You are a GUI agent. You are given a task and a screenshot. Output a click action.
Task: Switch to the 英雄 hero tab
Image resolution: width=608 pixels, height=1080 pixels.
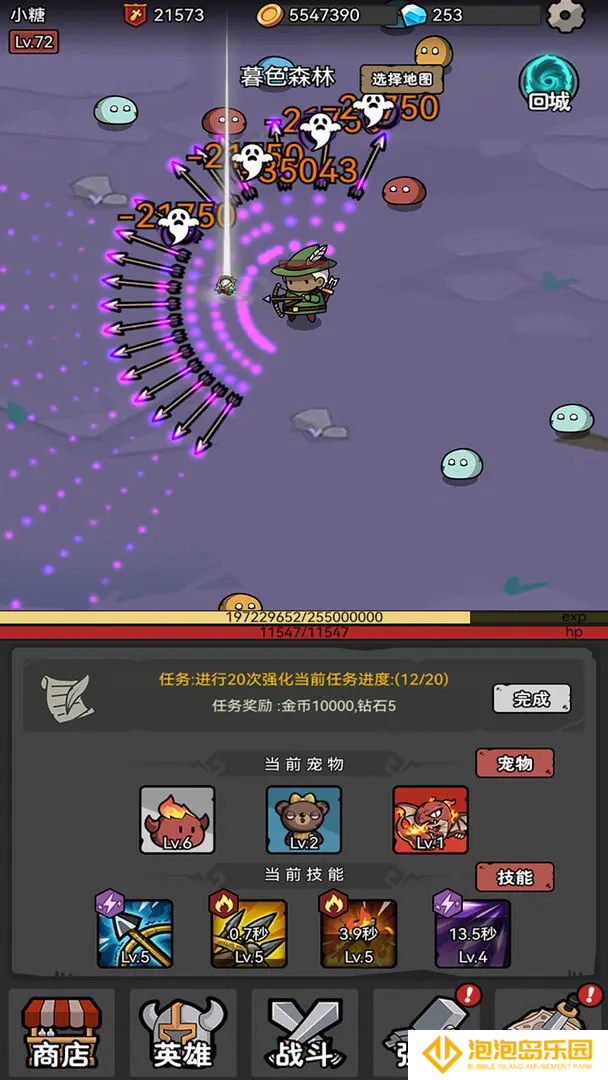183,1032
